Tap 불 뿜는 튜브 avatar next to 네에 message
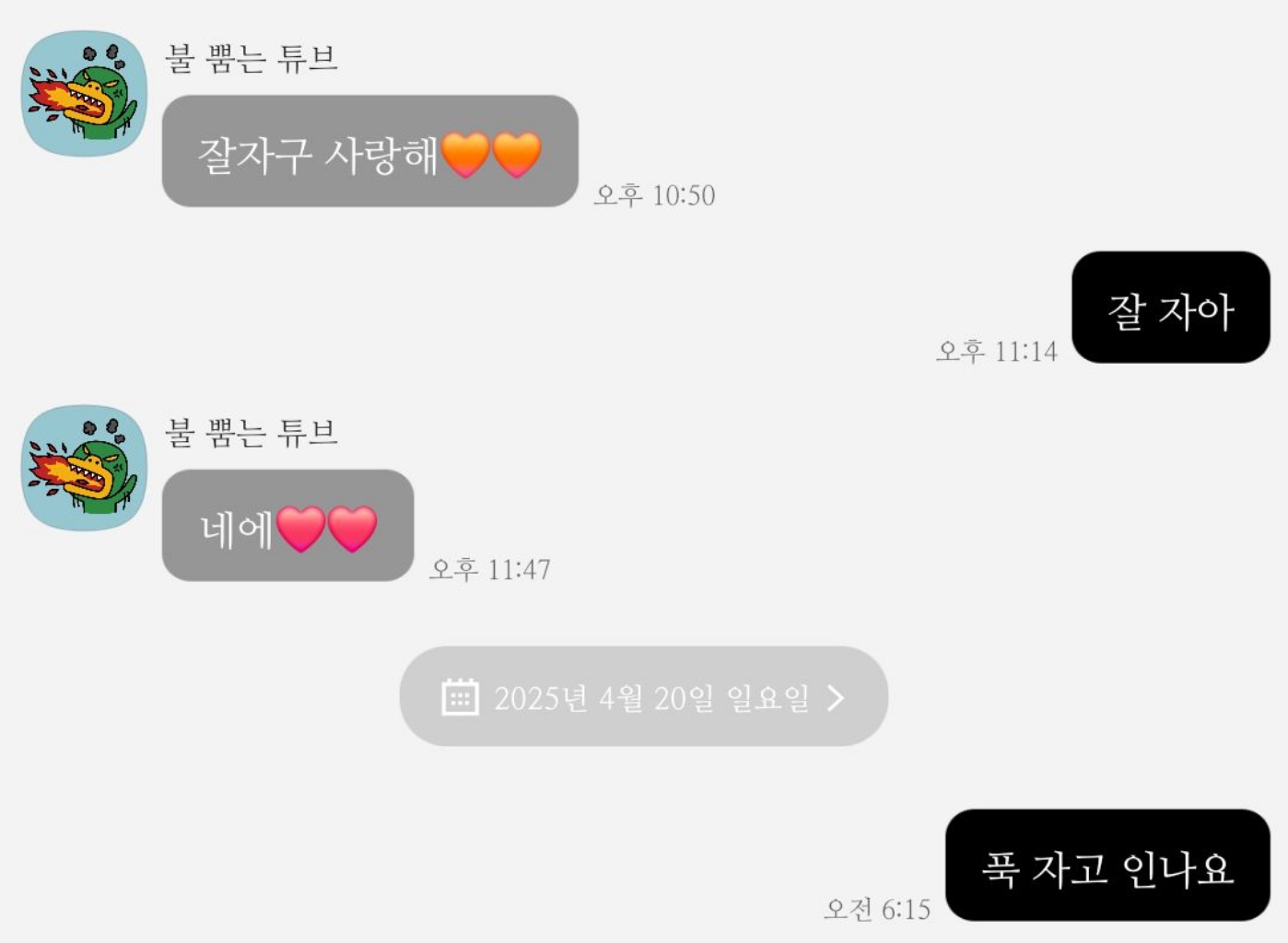The image size is (1288, 943). pyautogui.click(x=84, y=468)
